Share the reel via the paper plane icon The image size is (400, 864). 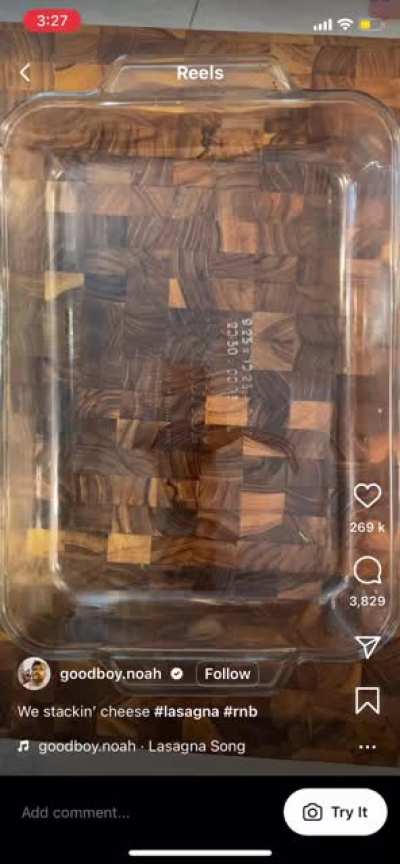tap(367, 647)
